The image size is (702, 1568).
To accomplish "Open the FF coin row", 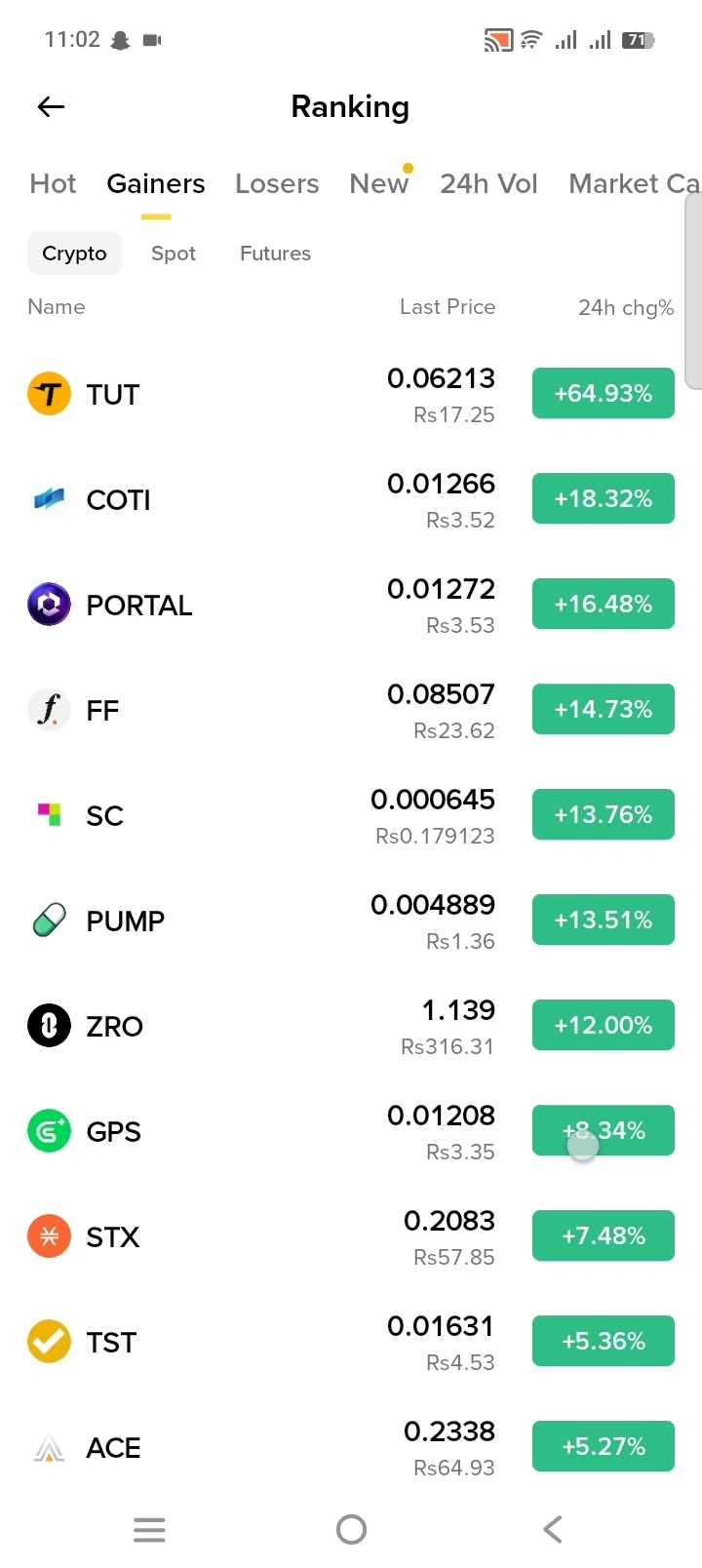I will coord(351,710).
